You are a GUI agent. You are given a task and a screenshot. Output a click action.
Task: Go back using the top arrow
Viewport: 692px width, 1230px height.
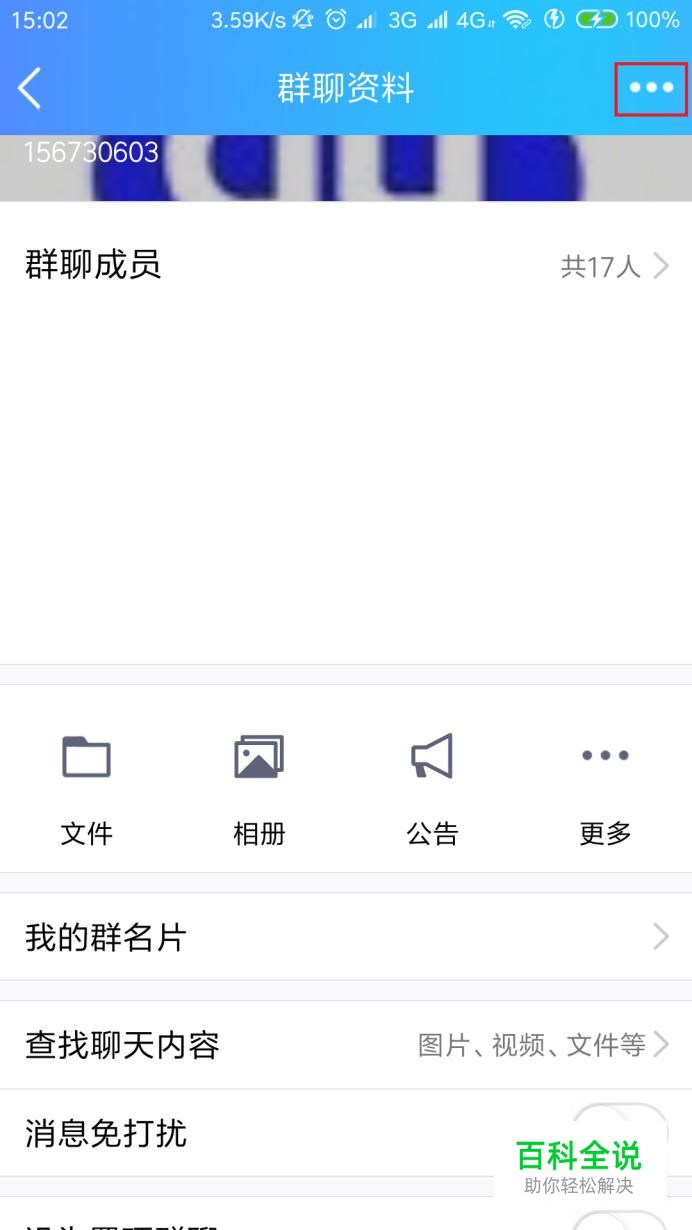tap(30, 88)
